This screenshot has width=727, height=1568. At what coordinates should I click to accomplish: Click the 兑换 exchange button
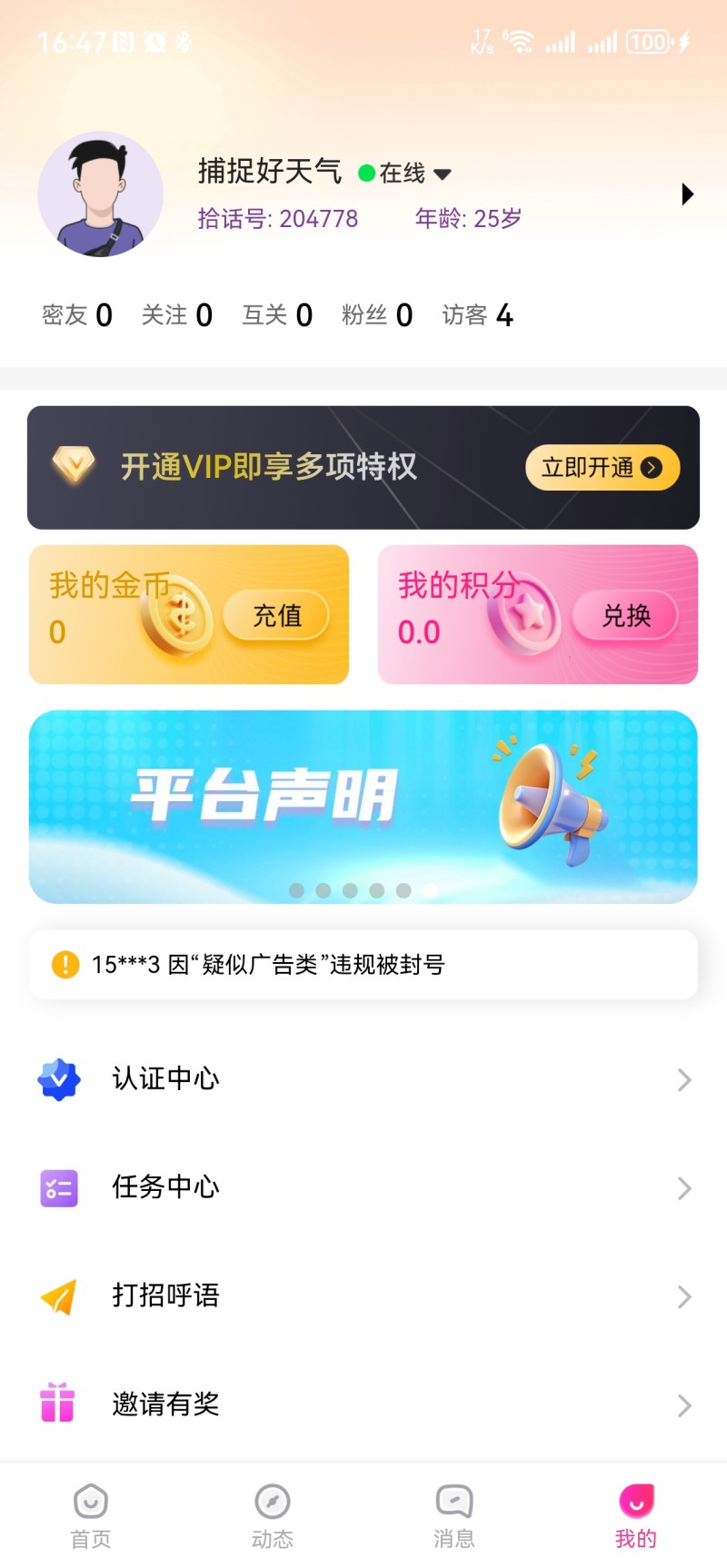pos(626,616)
